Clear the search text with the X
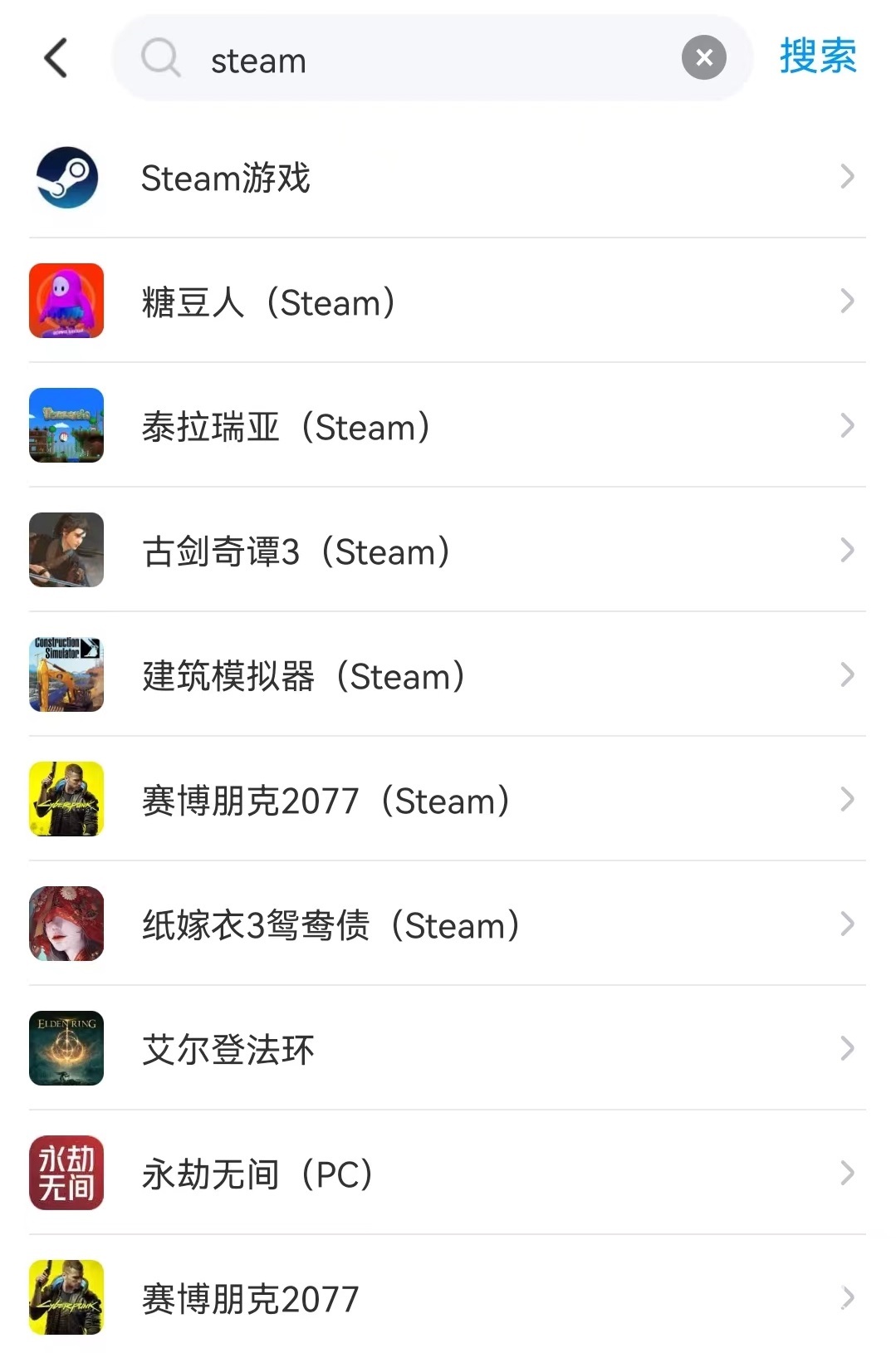896x1353 pixels. (703, 57)
